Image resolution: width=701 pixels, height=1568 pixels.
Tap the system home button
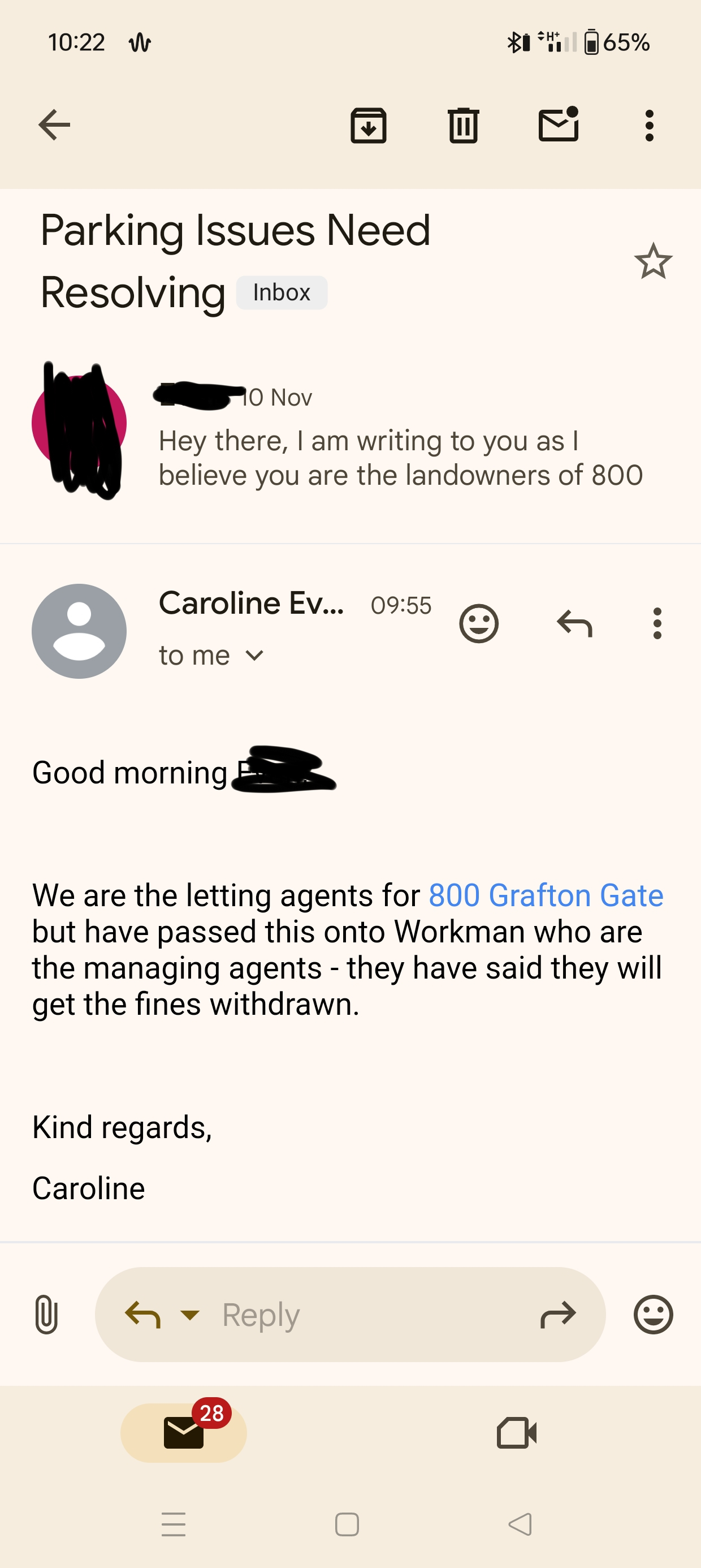pyautogui.click(x=347, y=1524)
